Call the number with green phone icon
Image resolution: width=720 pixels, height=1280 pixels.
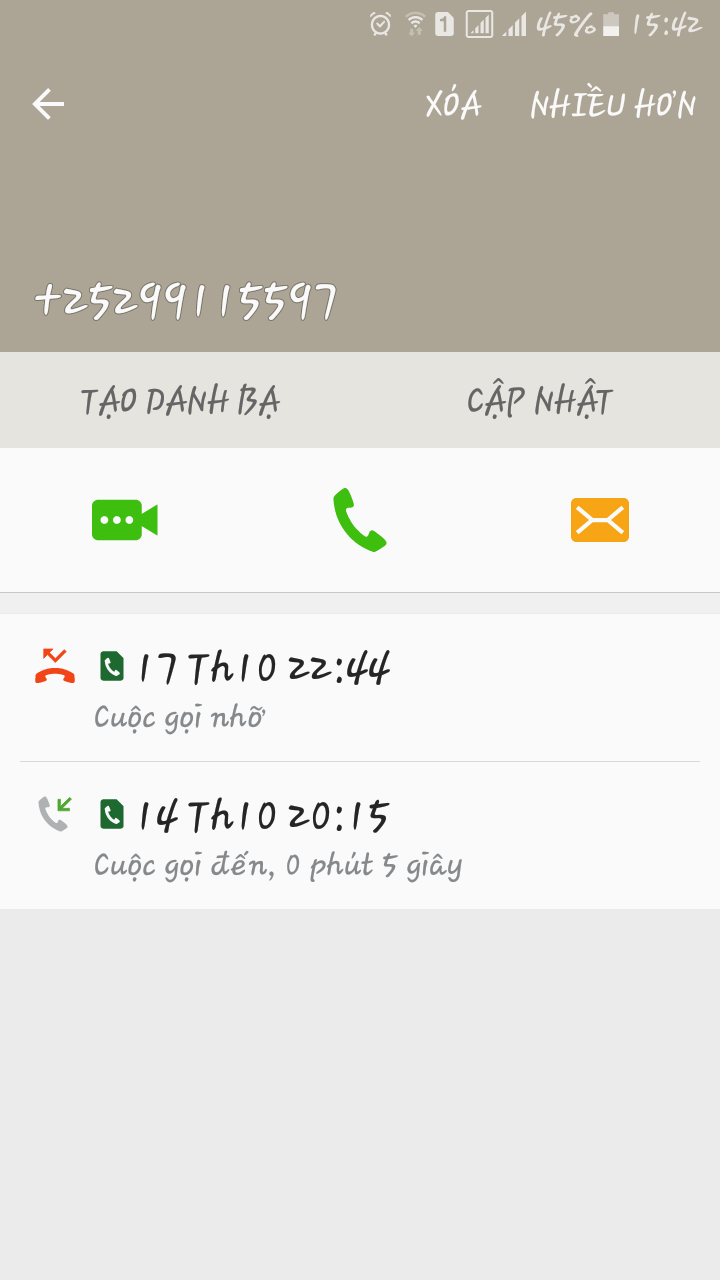click(360, 520)
